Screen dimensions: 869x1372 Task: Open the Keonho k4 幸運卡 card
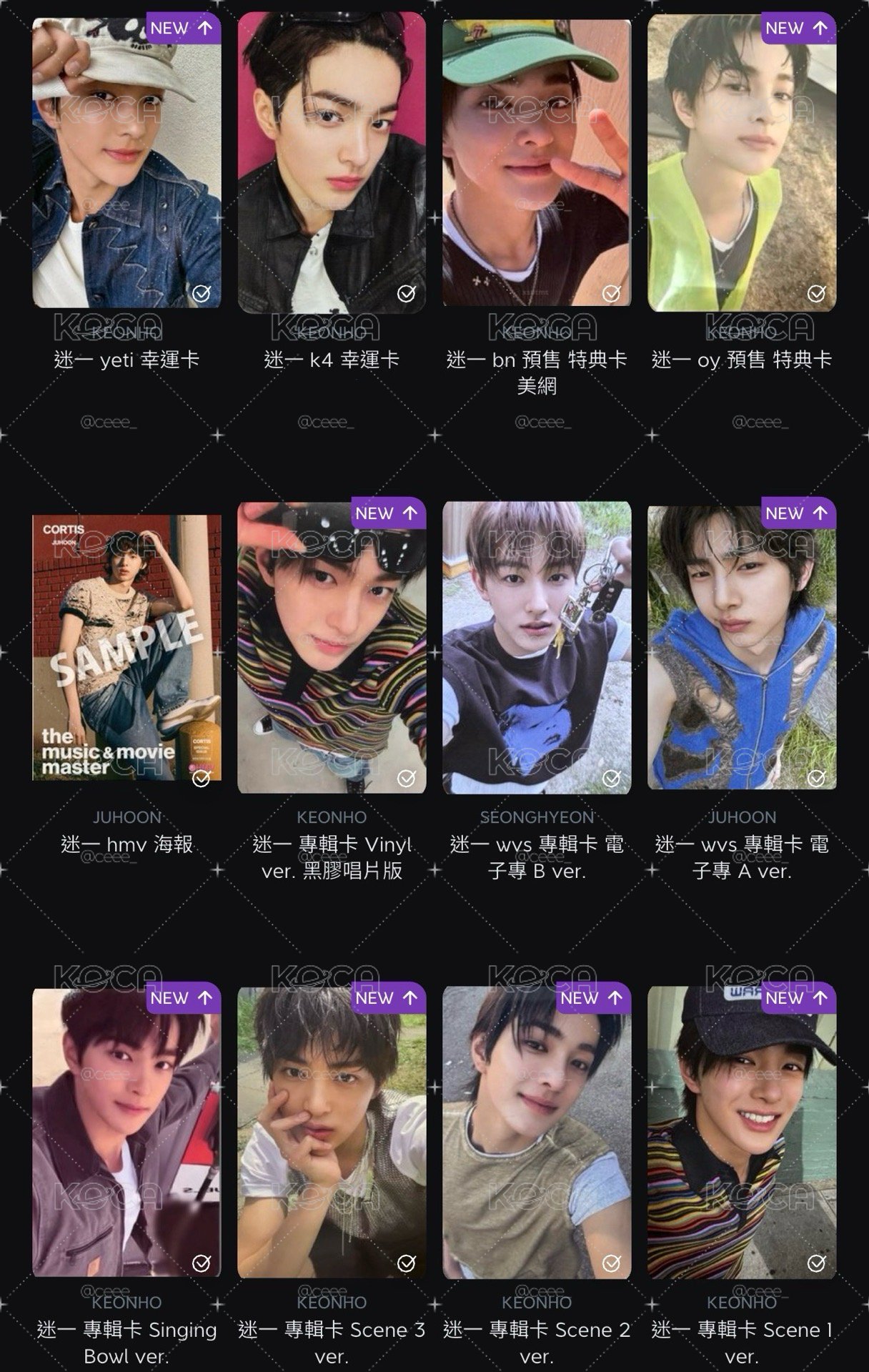pyautogui.click(x=332, y=163)
